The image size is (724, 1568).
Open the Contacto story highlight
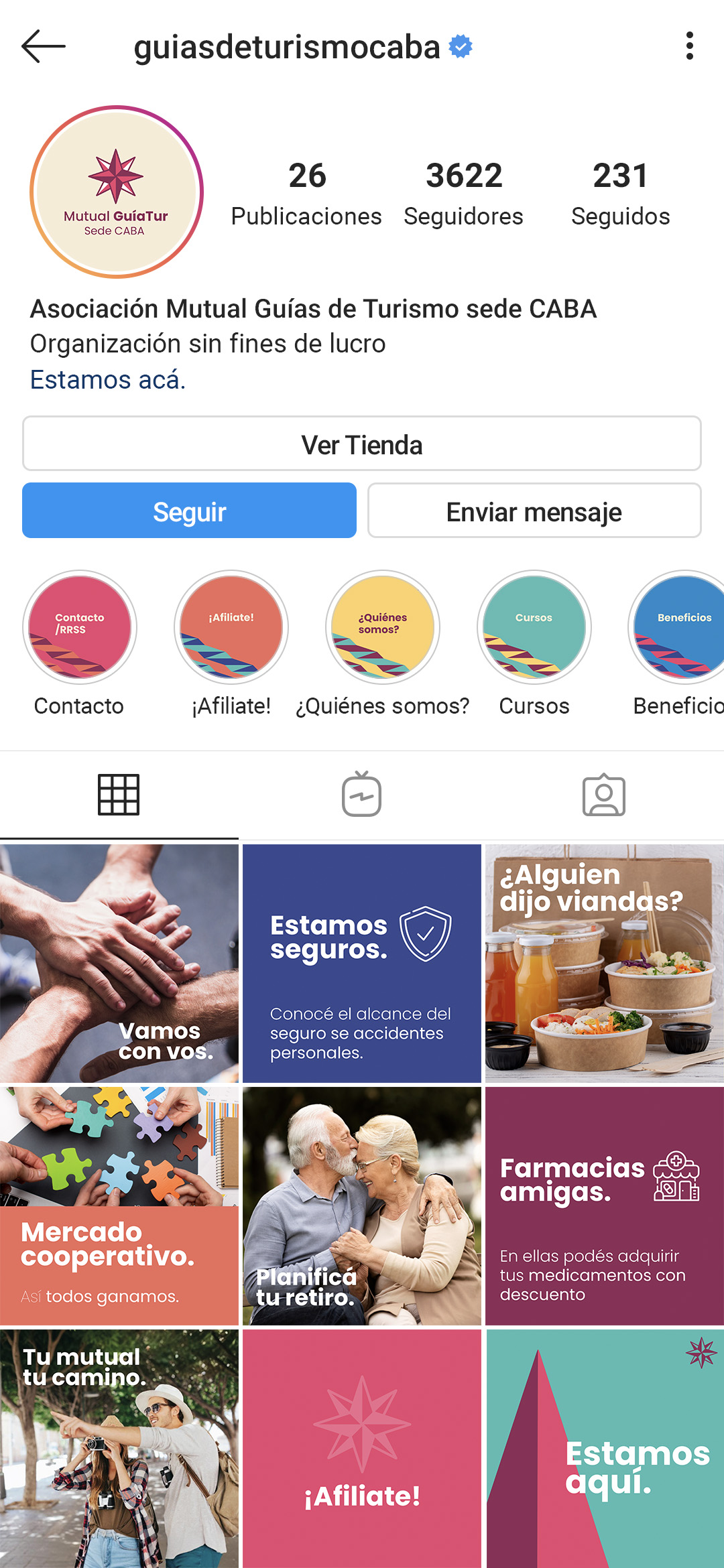coord(80,628)
